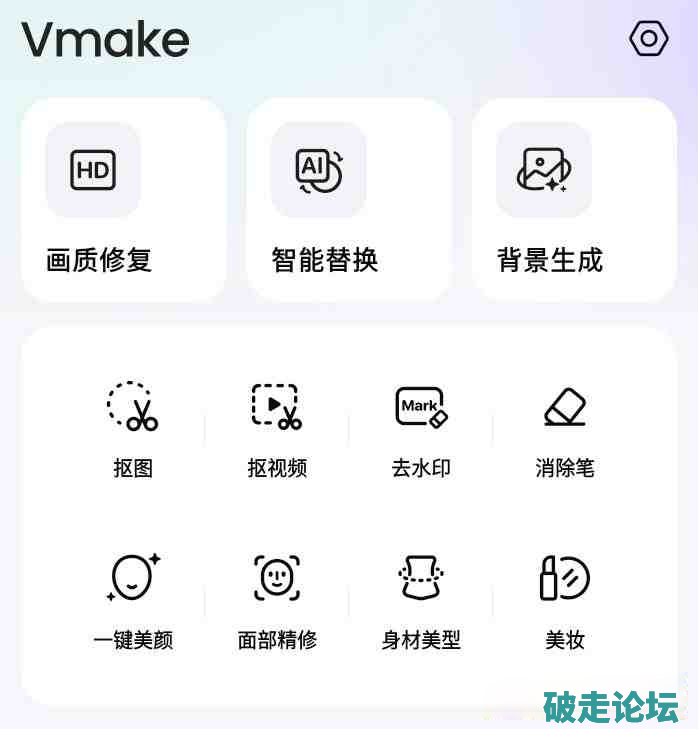This screenshot has height=729, width=698.
Task: Open the 智能替换 AI card
Action: tap(348, 200)
